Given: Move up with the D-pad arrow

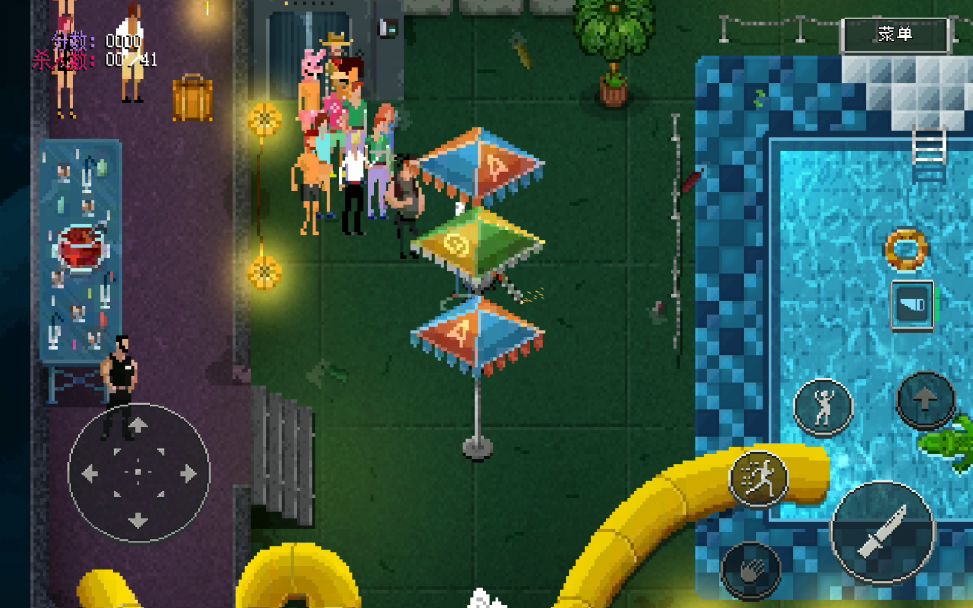Looking at the screenshot, I should click(139, 426).
